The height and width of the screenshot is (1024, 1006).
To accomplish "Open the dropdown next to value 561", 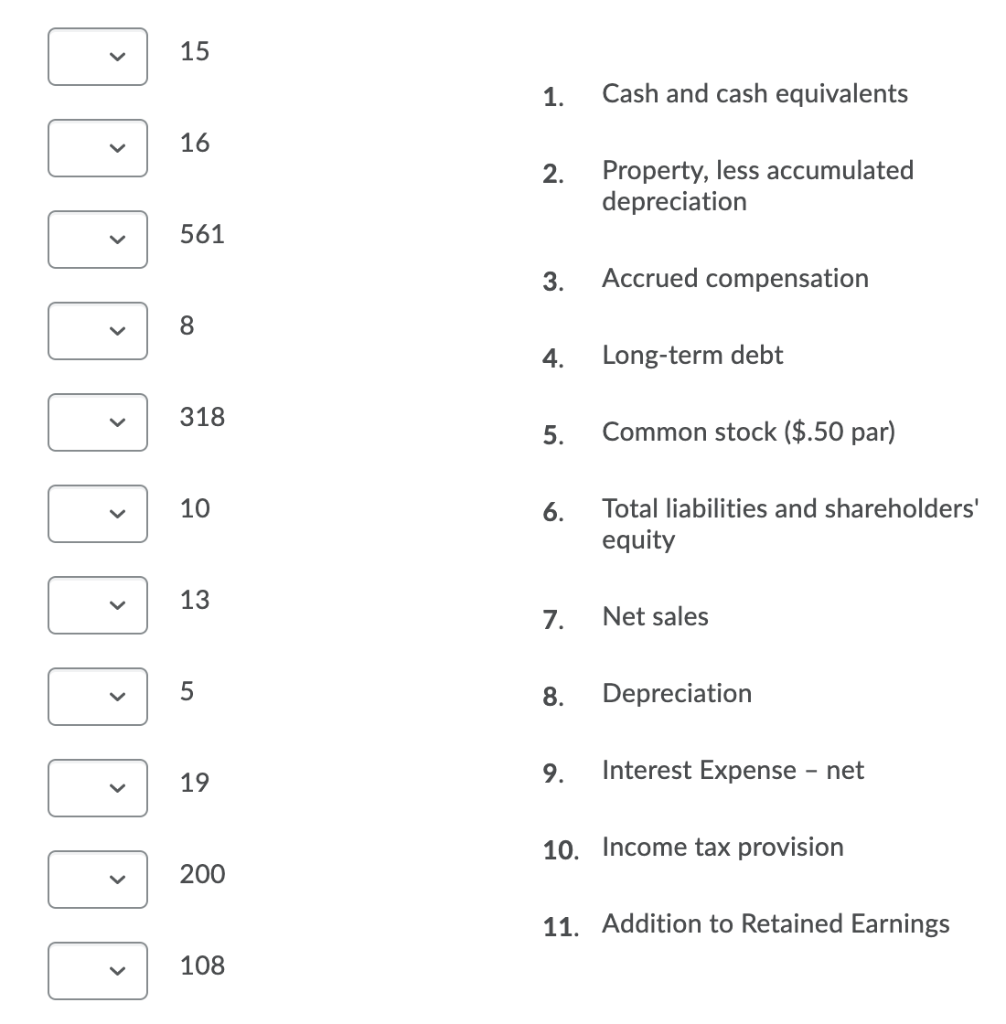I will [97, 239].
